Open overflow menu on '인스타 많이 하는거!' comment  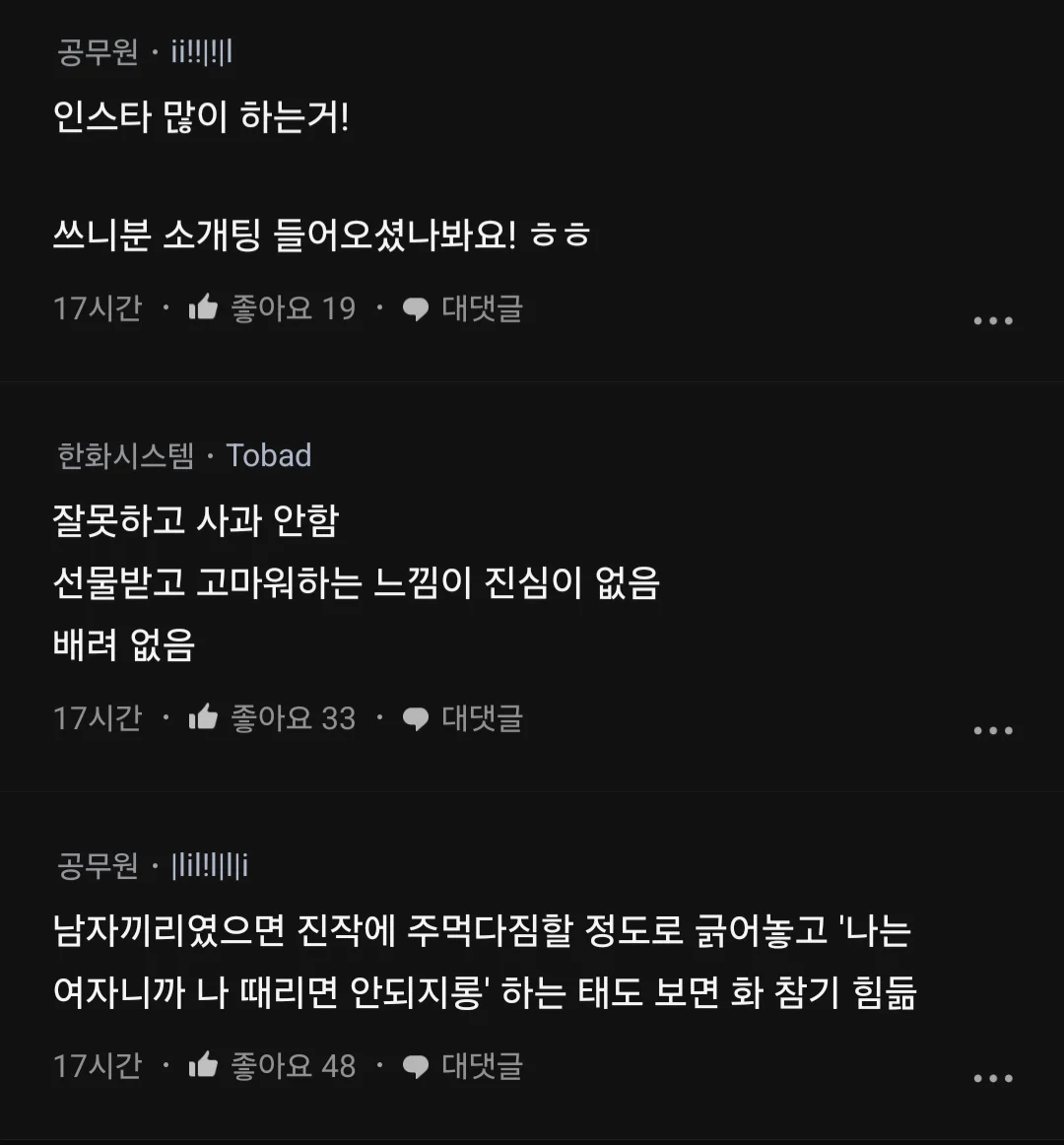(x=992, y=321)
